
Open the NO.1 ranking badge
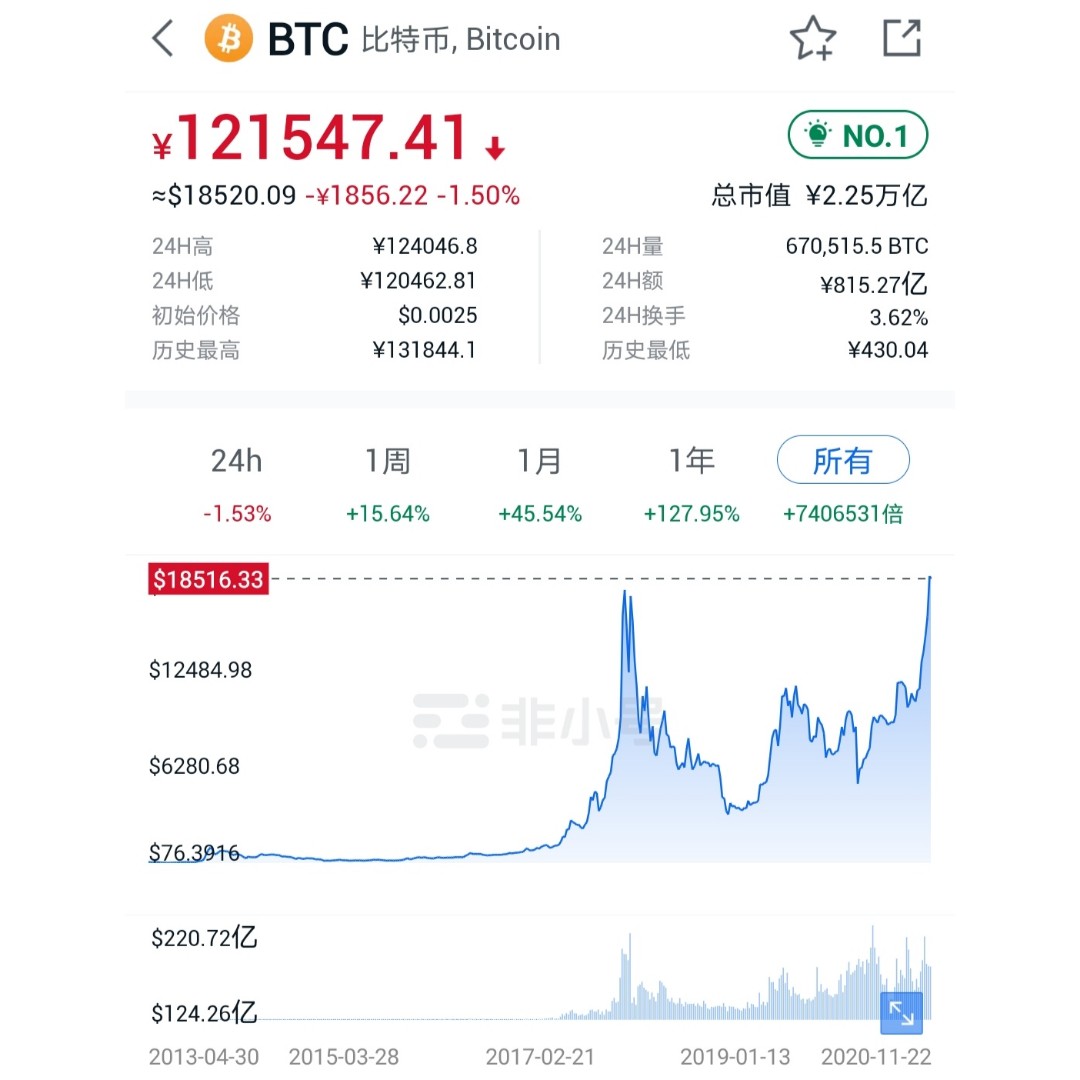tap(858, 135)
